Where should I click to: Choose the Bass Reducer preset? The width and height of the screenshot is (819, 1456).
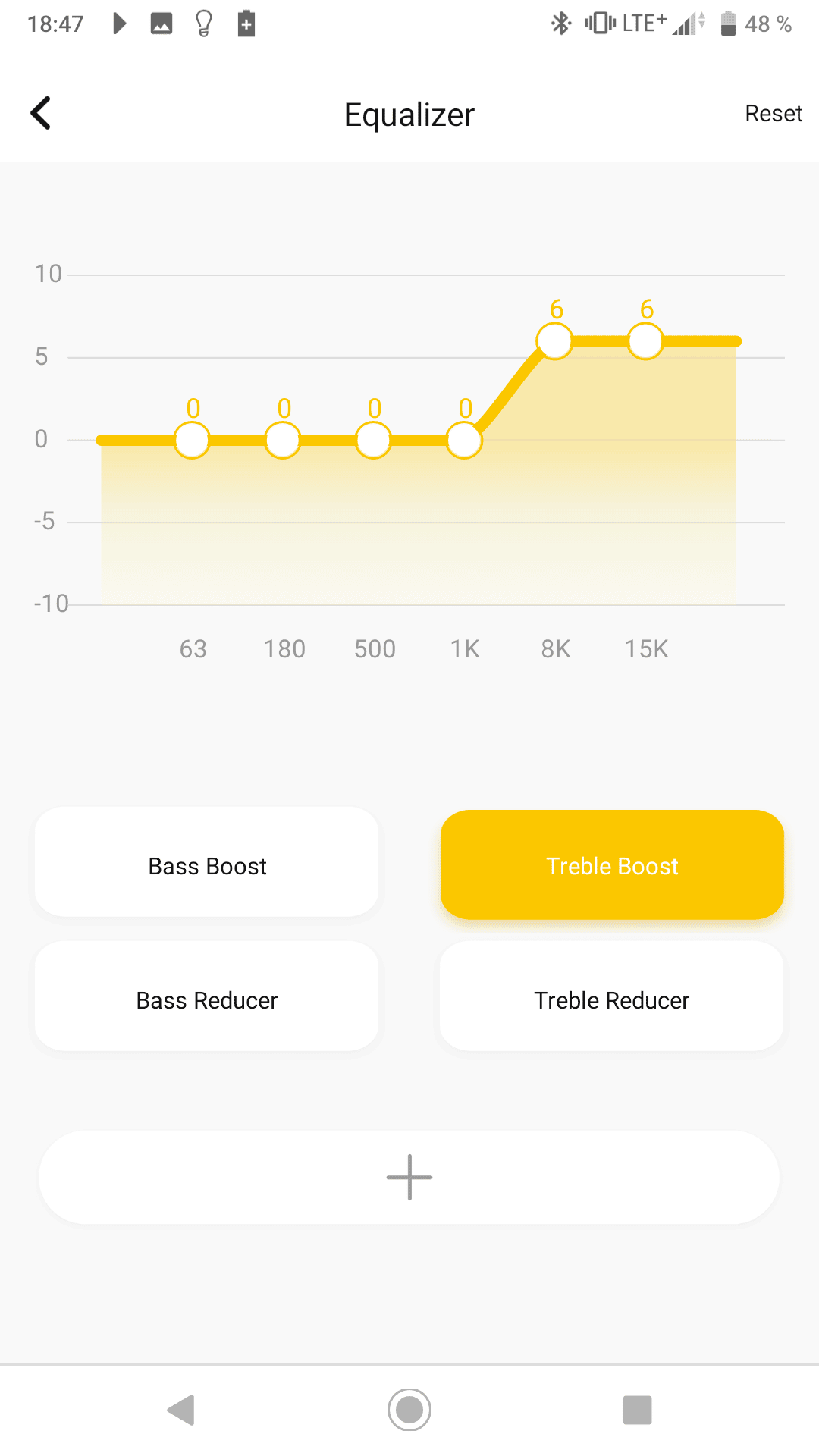click(207, 999)
